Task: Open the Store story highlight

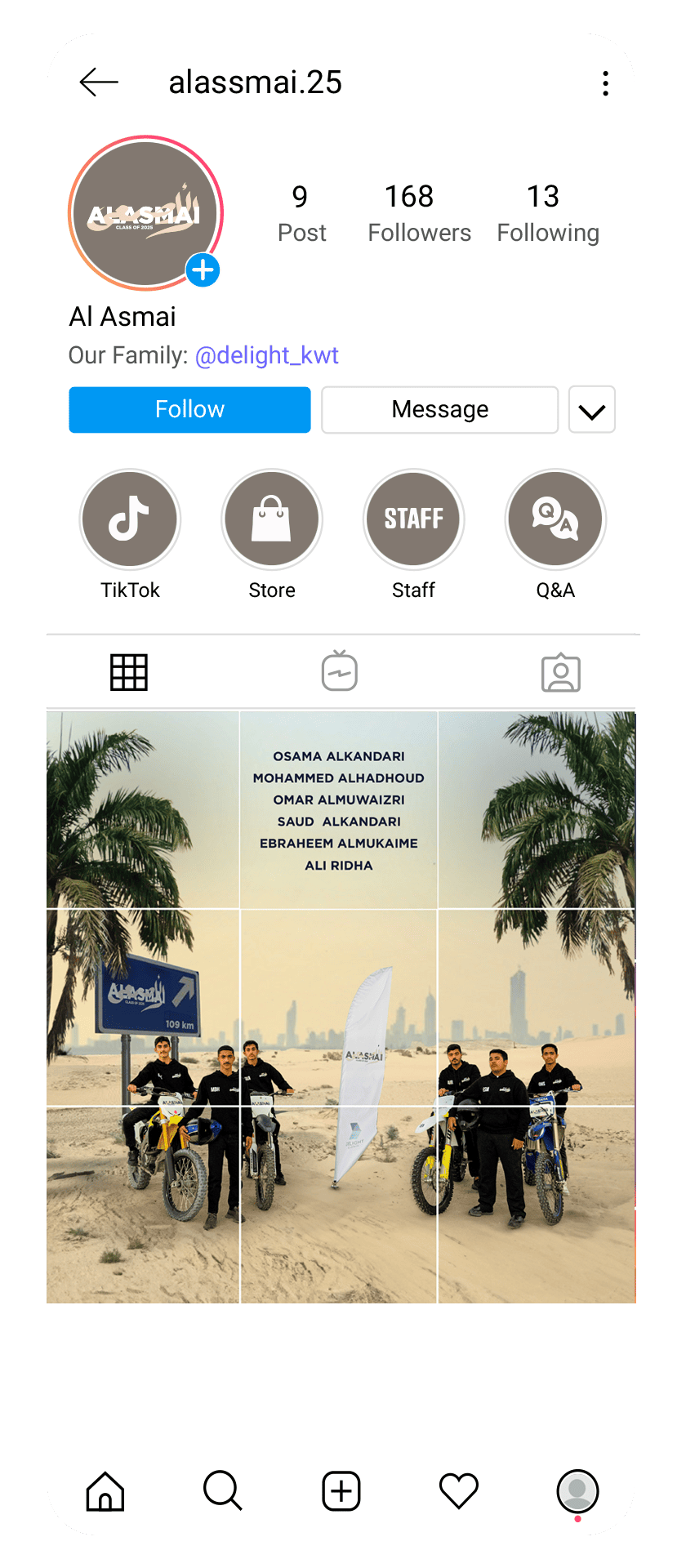Action: pos(272,519)
